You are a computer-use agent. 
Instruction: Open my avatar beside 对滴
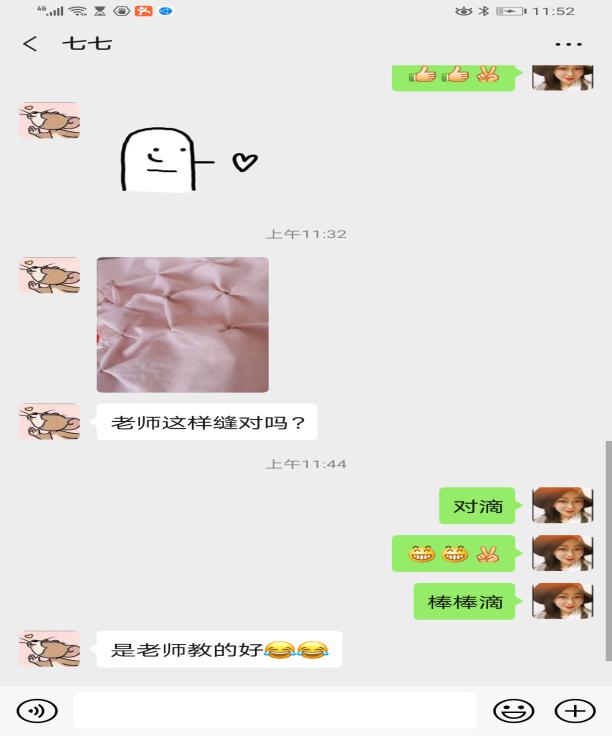(x=562, y=506)
